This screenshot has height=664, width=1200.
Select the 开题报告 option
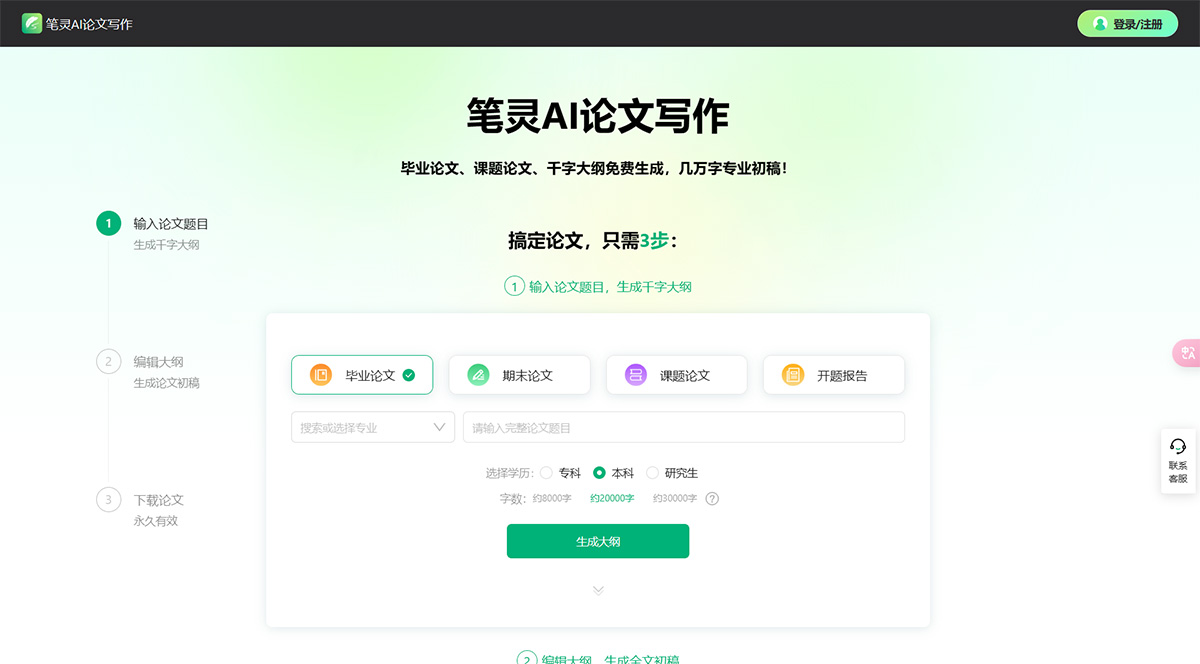click(x=833, y=375)
